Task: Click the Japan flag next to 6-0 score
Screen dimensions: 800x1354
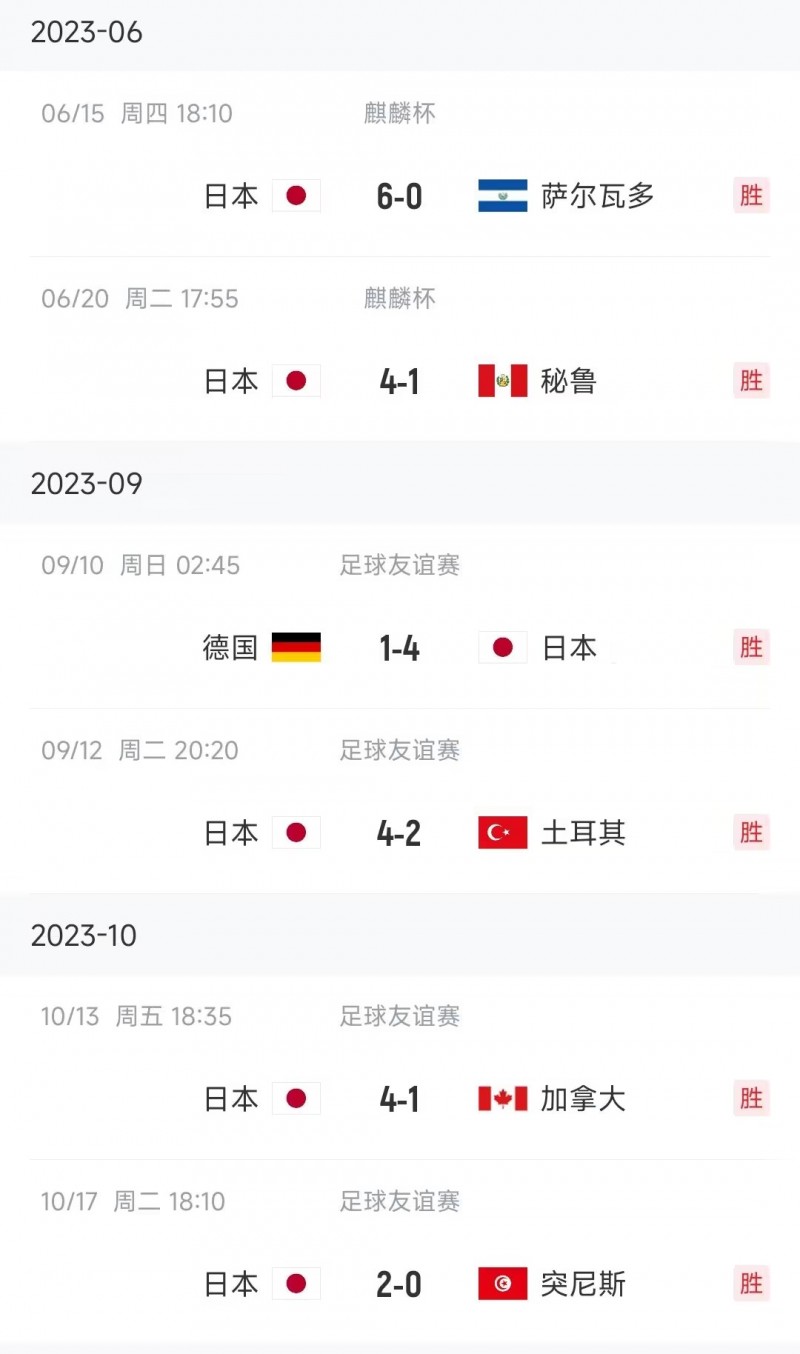Action: pyautogui.click(x=297, y=197)
